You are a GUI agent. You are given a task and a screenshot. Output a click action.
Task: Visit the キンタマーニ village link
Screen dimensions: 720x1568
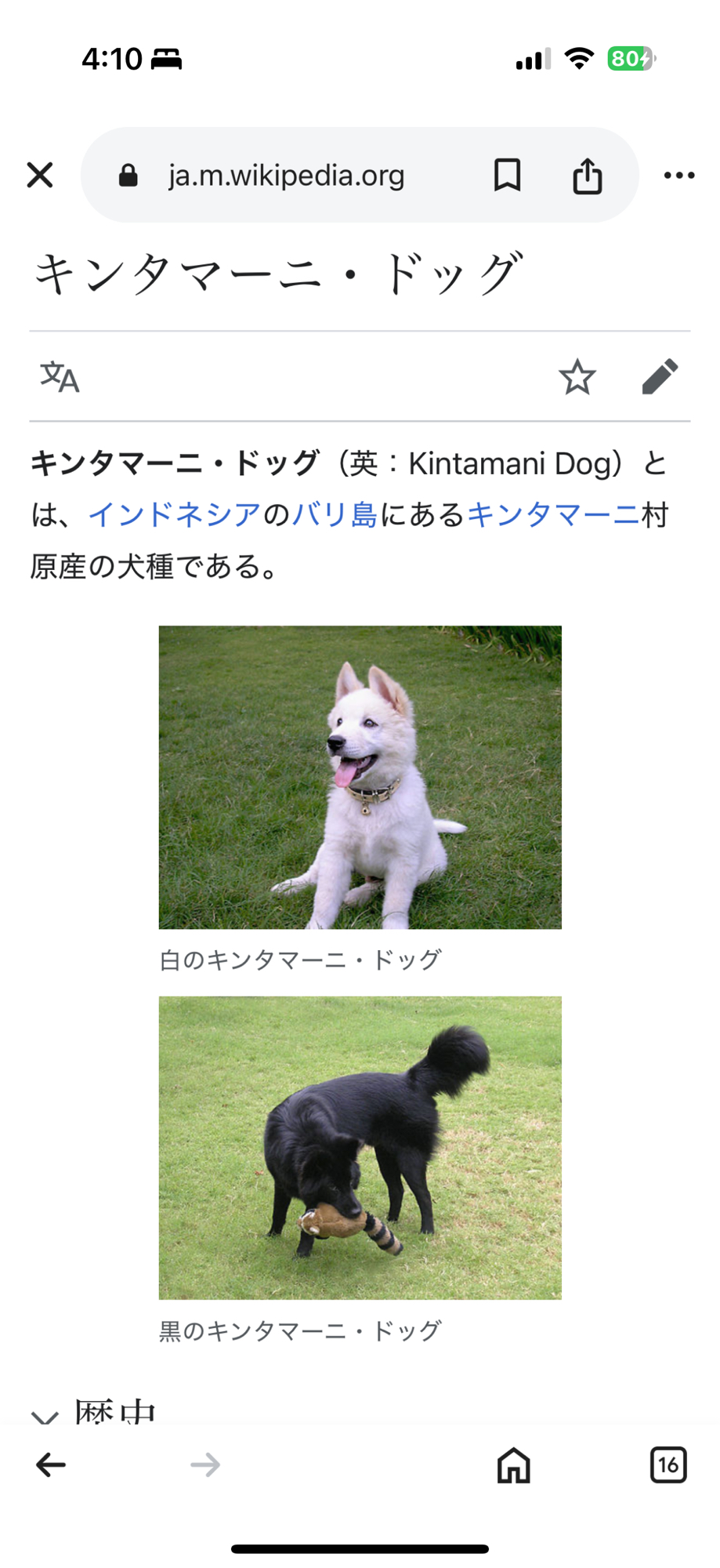coord(553,515)
